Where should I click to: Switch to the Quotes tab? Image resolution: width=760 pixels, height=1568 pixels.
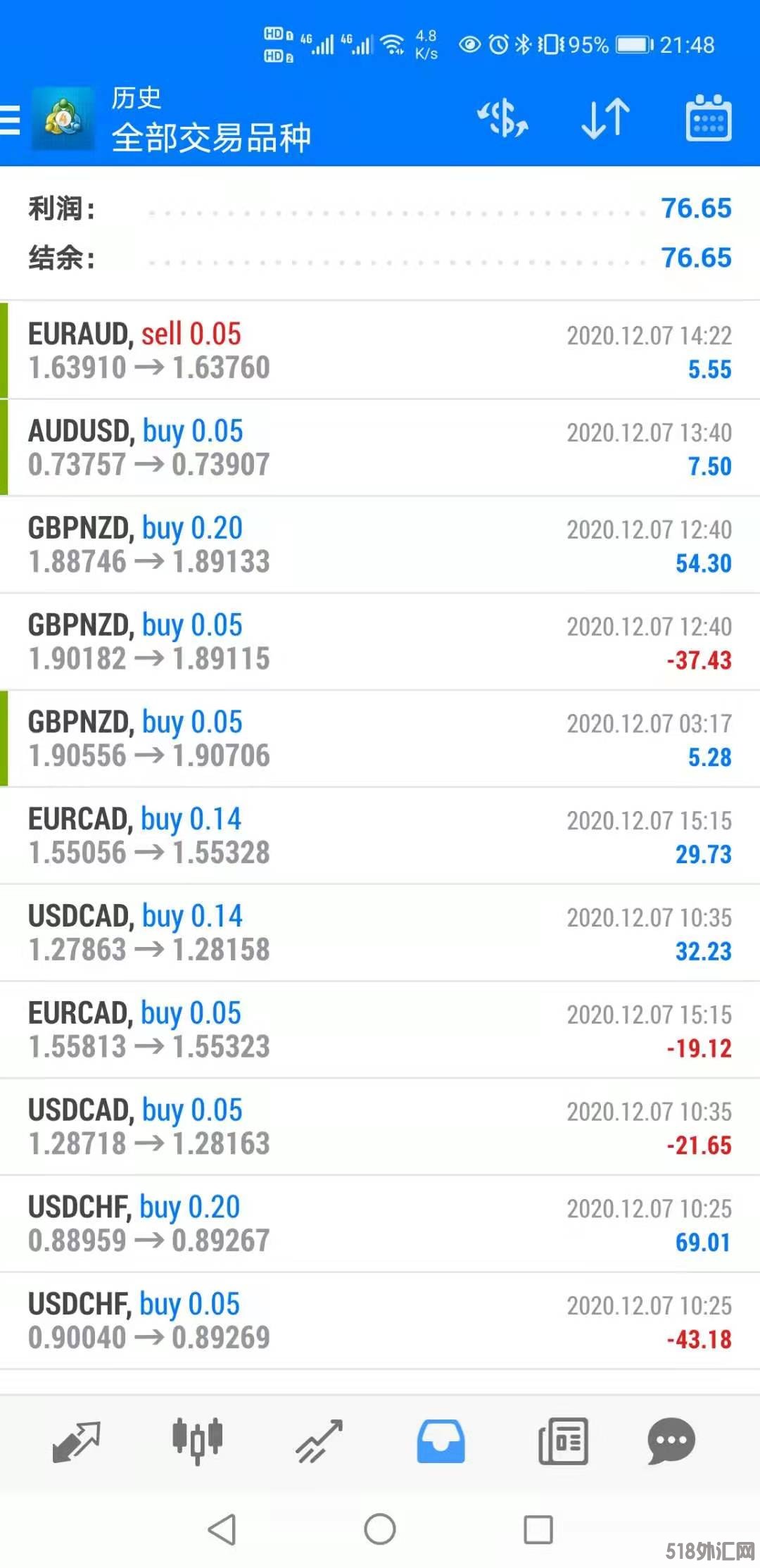point(77,1441)
